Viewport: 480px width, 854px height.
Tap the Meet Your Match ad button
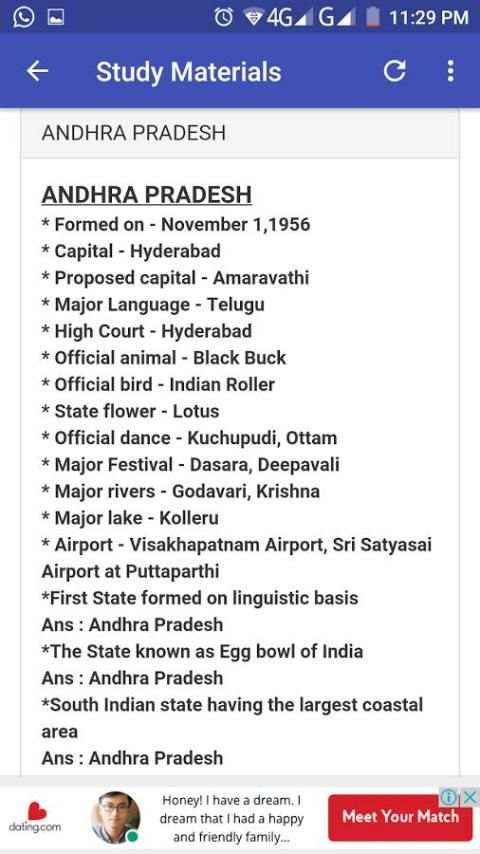400,817
